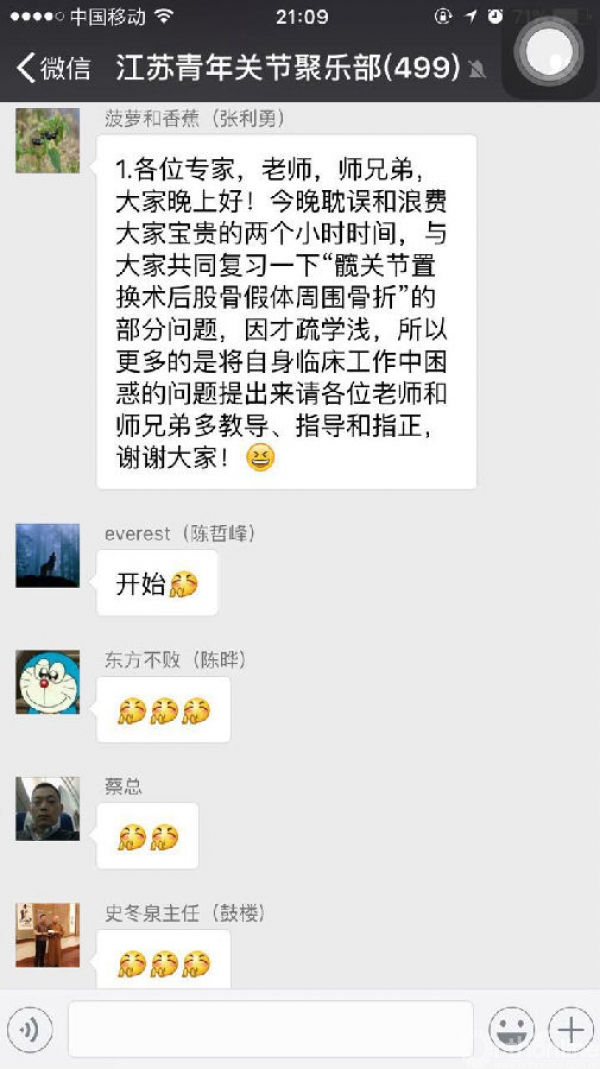Focus the message text field
Viewport: 600px width, 1069px height.
(270, 1029)
